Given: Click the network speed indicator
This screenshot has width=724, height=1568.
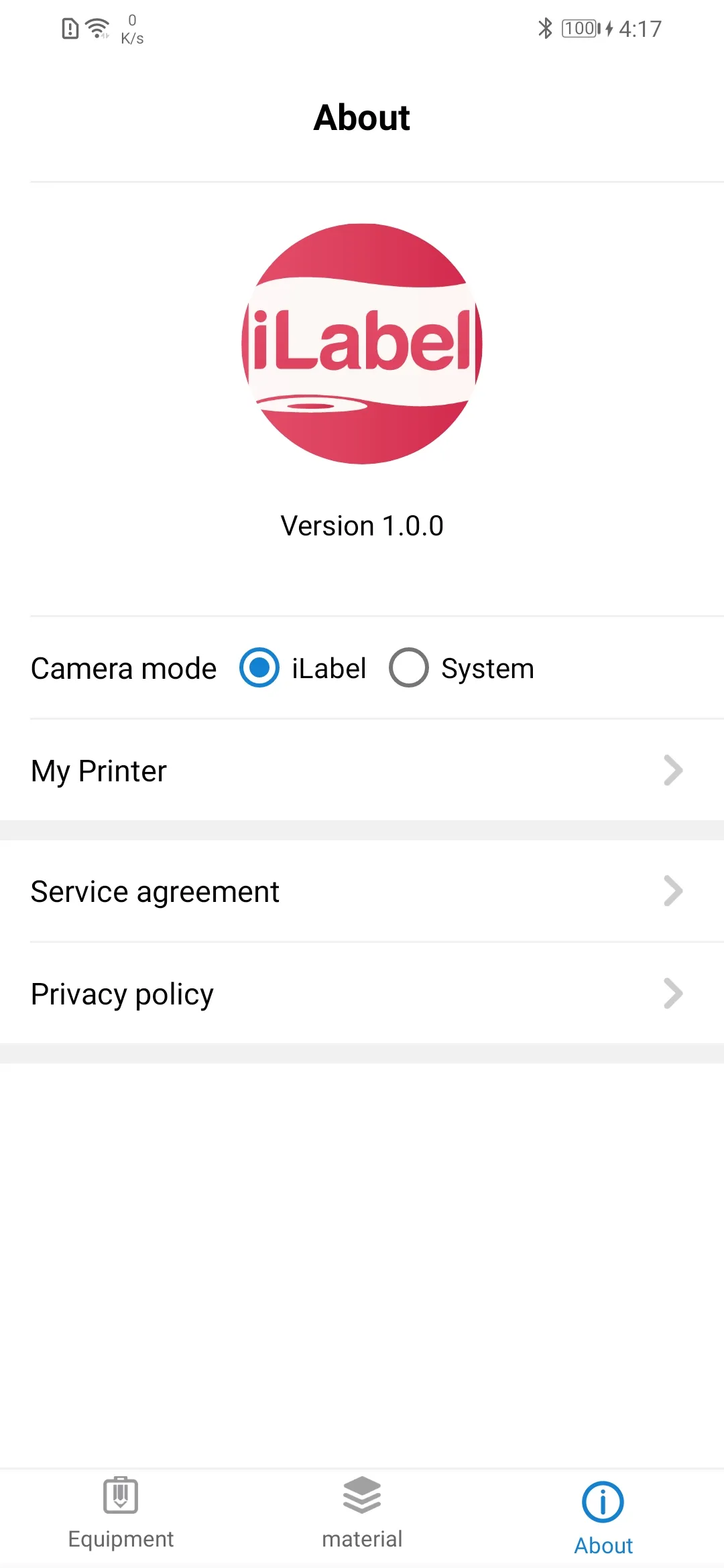Looking at the screenshot, I should click(x=131, y=28).
